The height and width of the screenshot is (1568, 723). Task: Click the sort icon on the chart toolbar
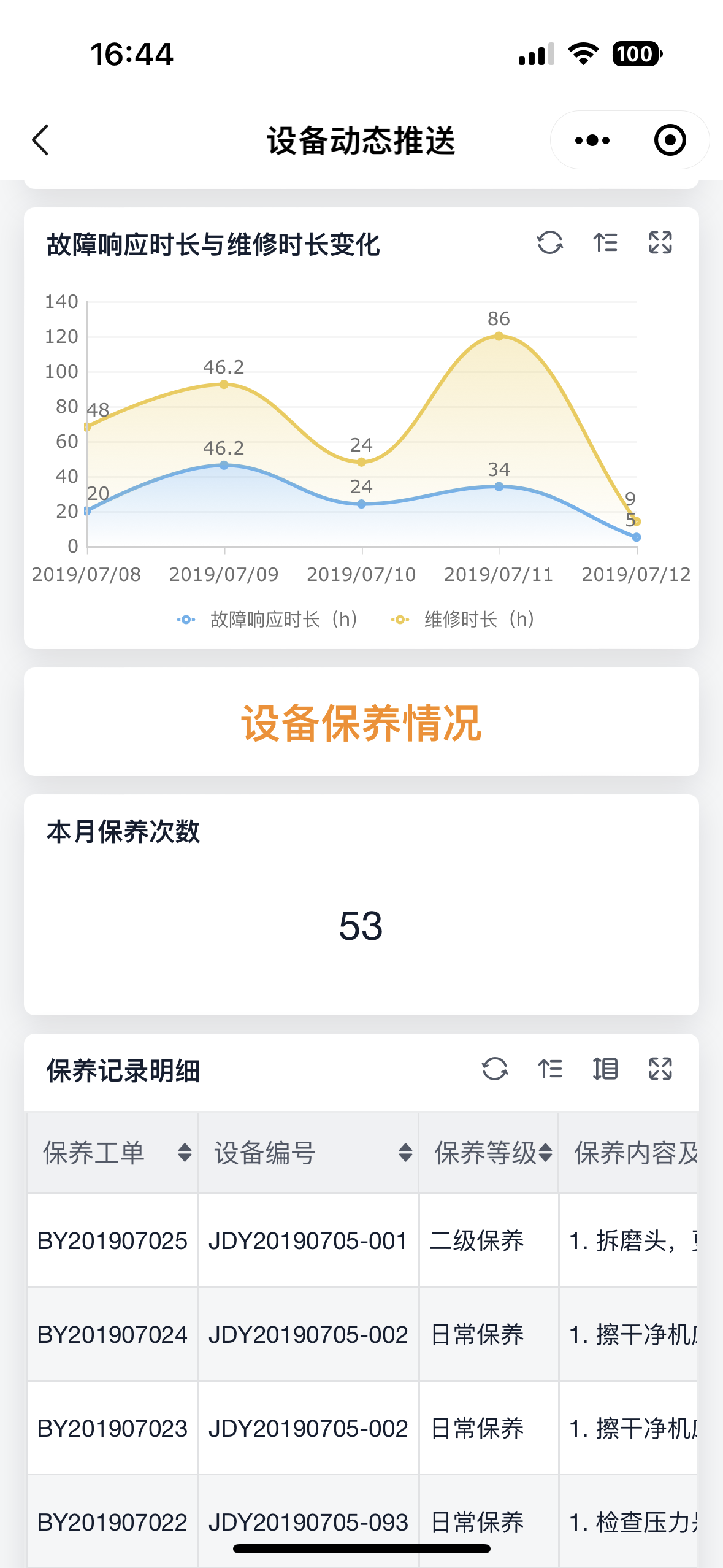[x=605, y=244]
